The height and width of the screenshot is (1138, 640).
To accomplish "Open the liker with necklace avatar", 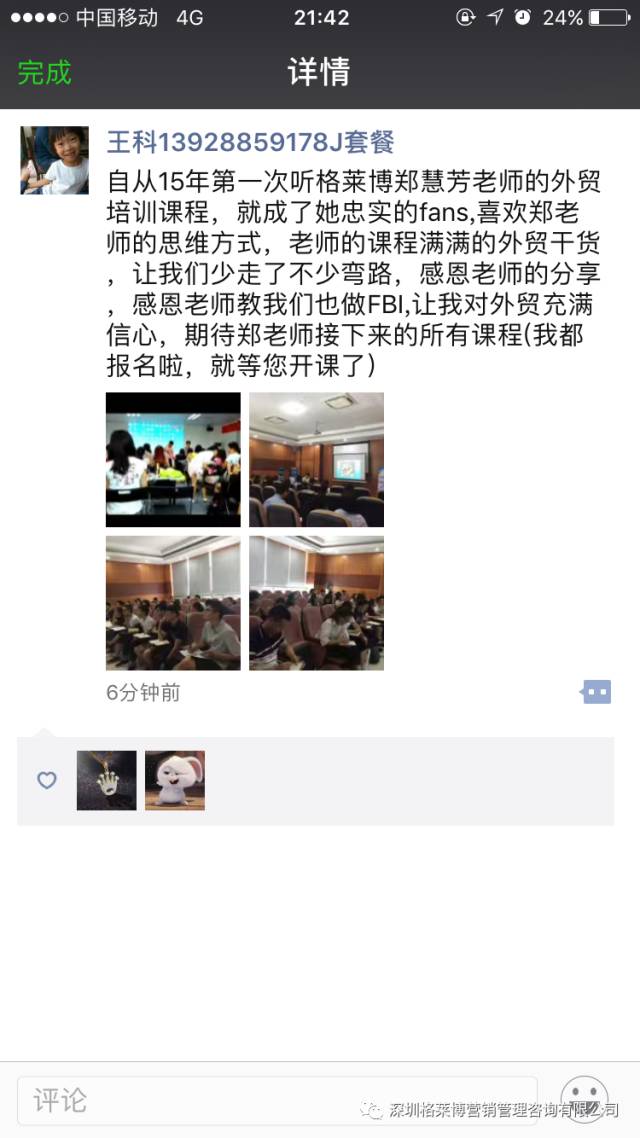I will click(x=106, y=780).
